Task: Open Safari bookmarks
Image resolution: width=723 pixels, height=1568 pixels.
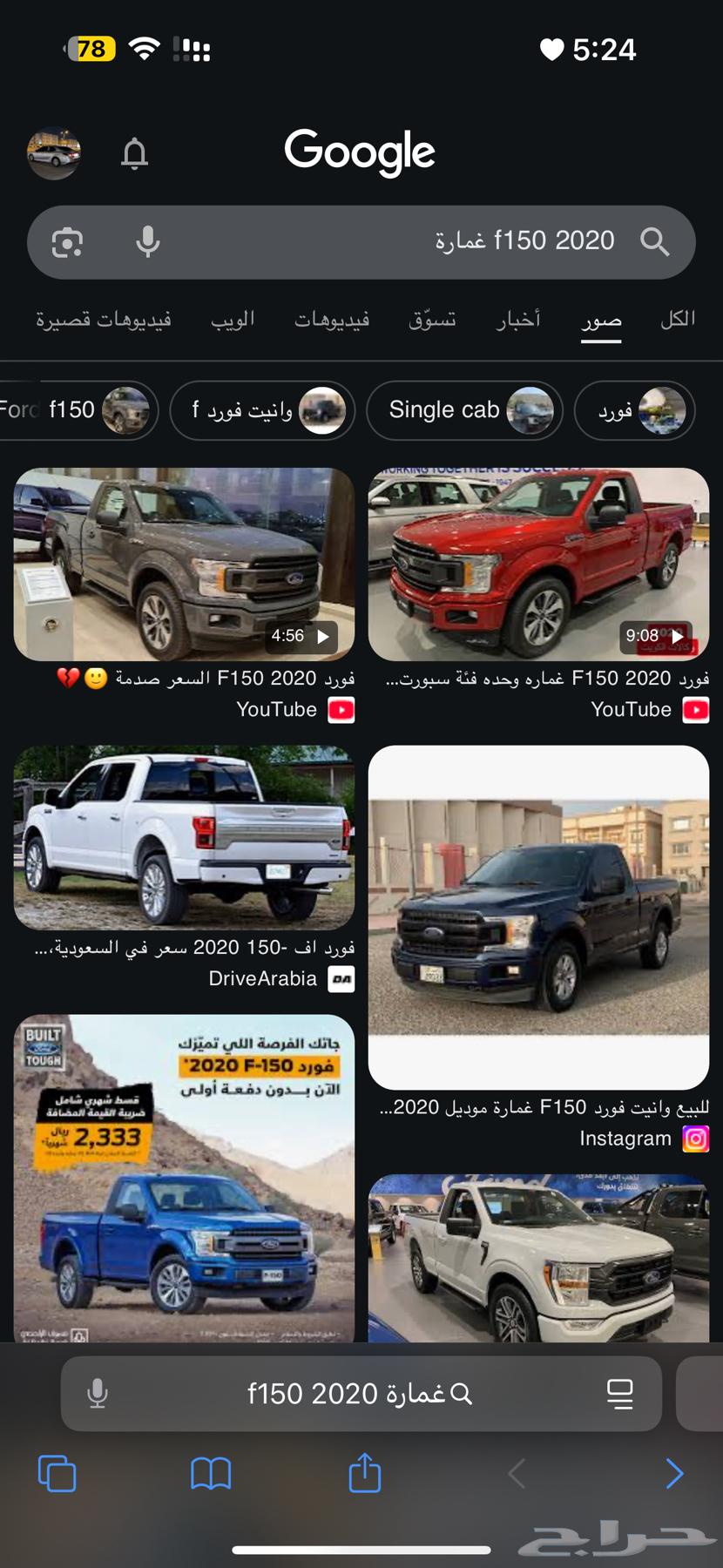Action: tap(211, 1474)
